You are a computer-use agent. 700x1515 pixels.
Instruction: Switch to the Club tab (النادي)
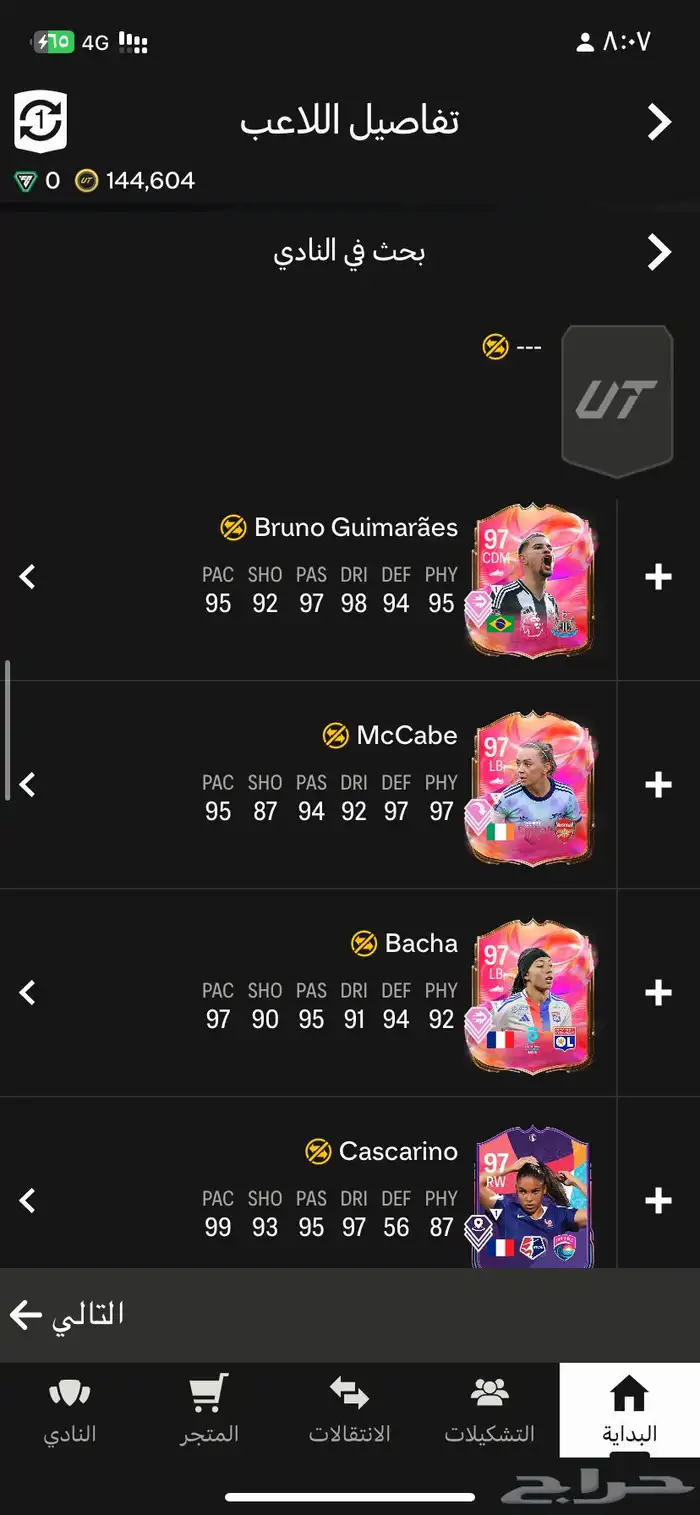tap(69, 1409)
